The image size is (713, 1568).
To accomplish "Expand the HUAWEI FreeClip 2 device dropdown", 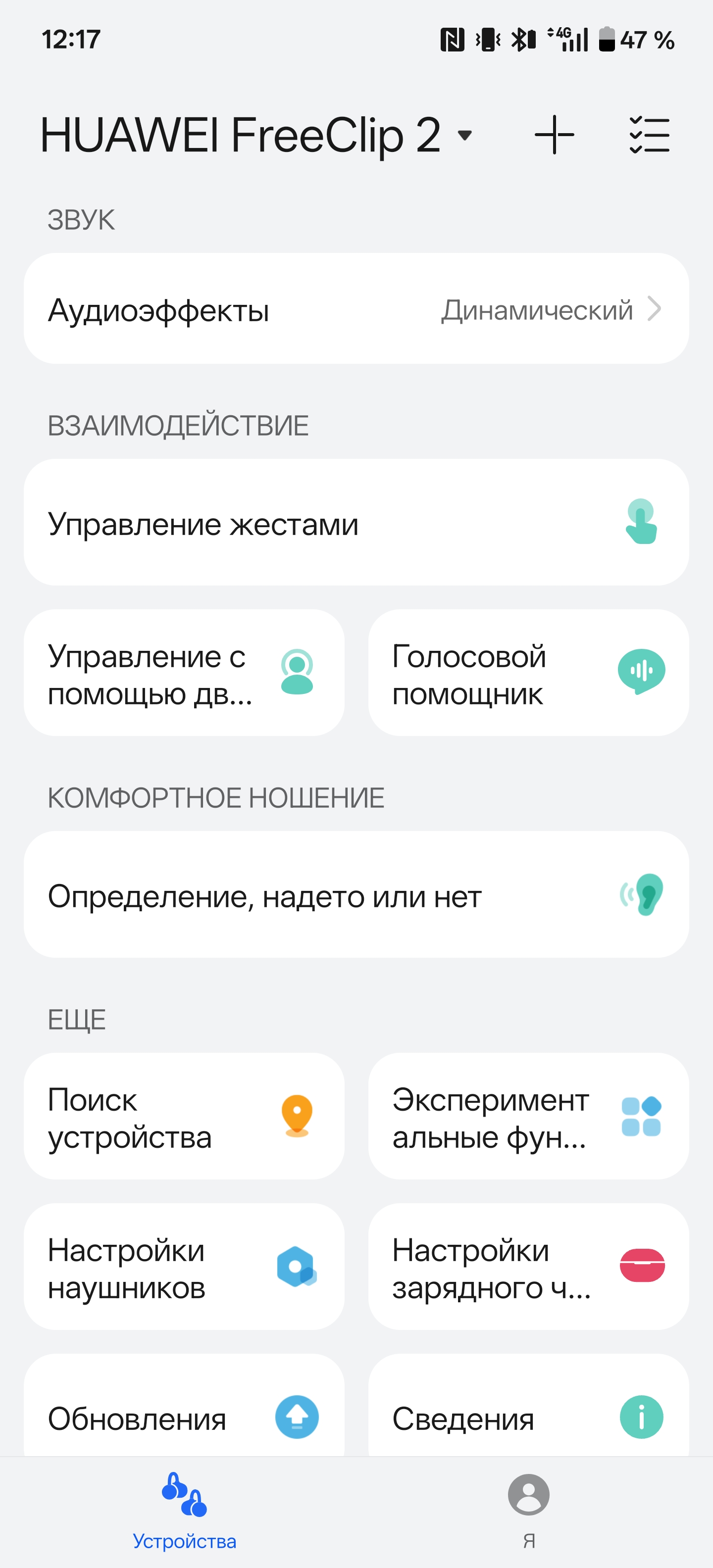I will pos(465,135).
